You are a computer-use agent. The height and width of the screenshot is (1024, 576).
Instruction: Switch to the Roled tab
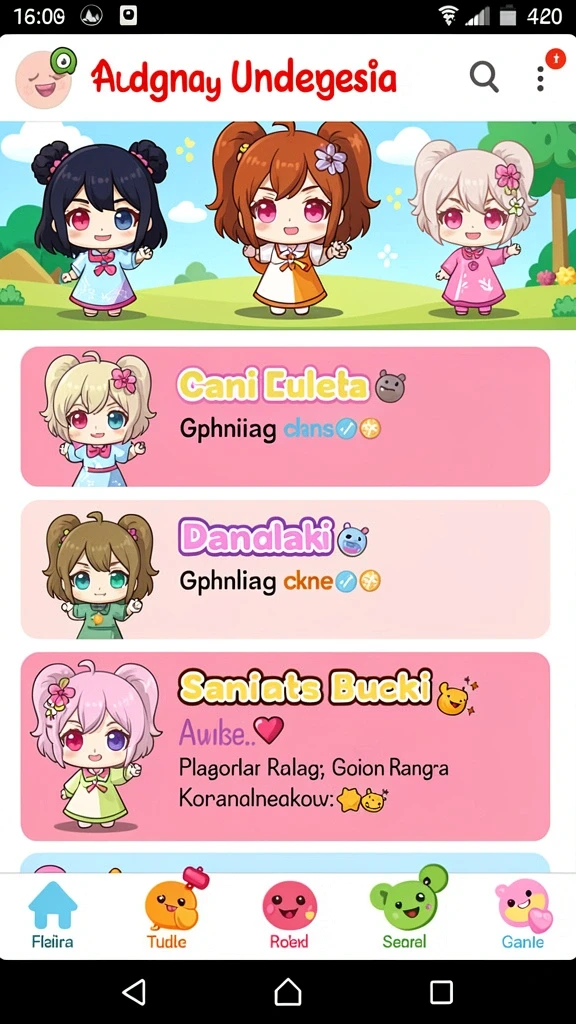[x=289, y=915]
